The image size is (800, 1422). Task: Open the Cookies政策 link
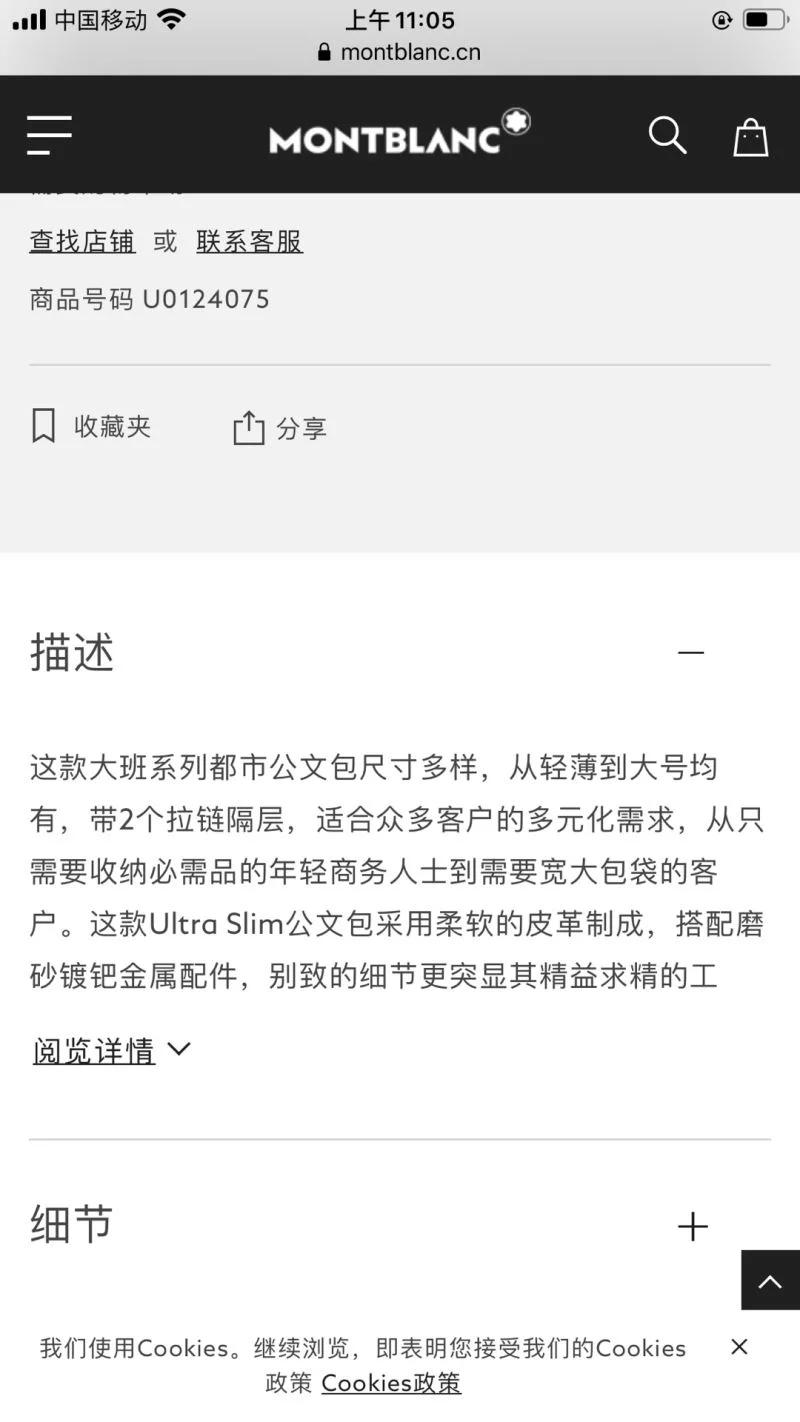point(391,1383)
